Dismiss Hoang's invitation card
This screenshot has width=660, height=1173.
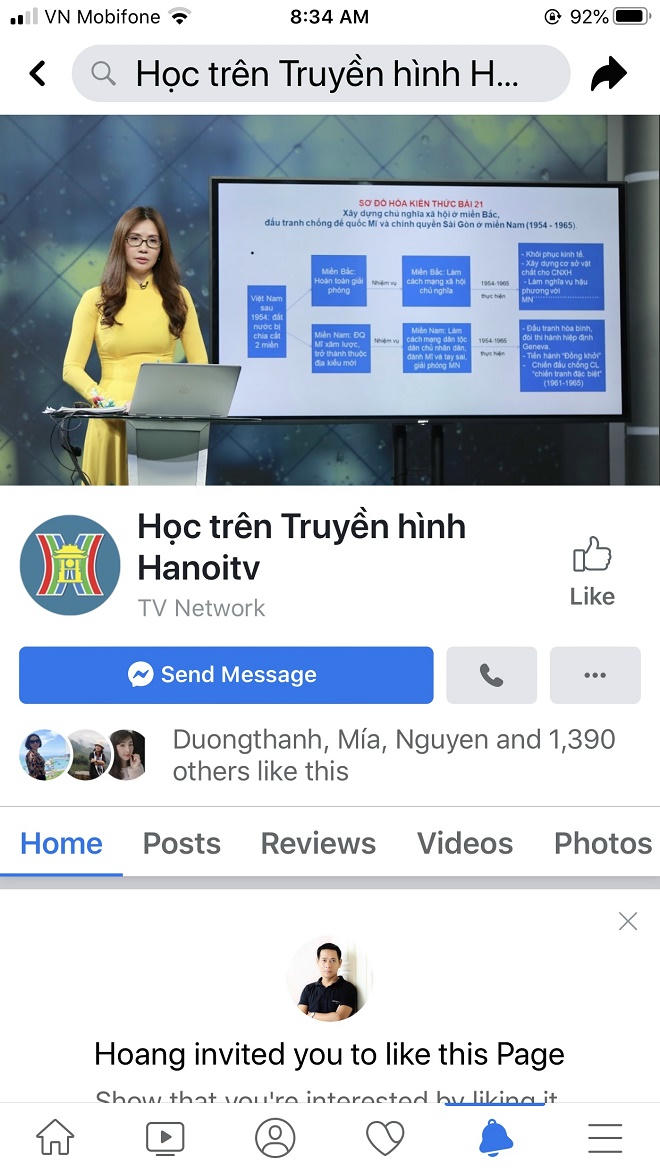tap(628, 921)
